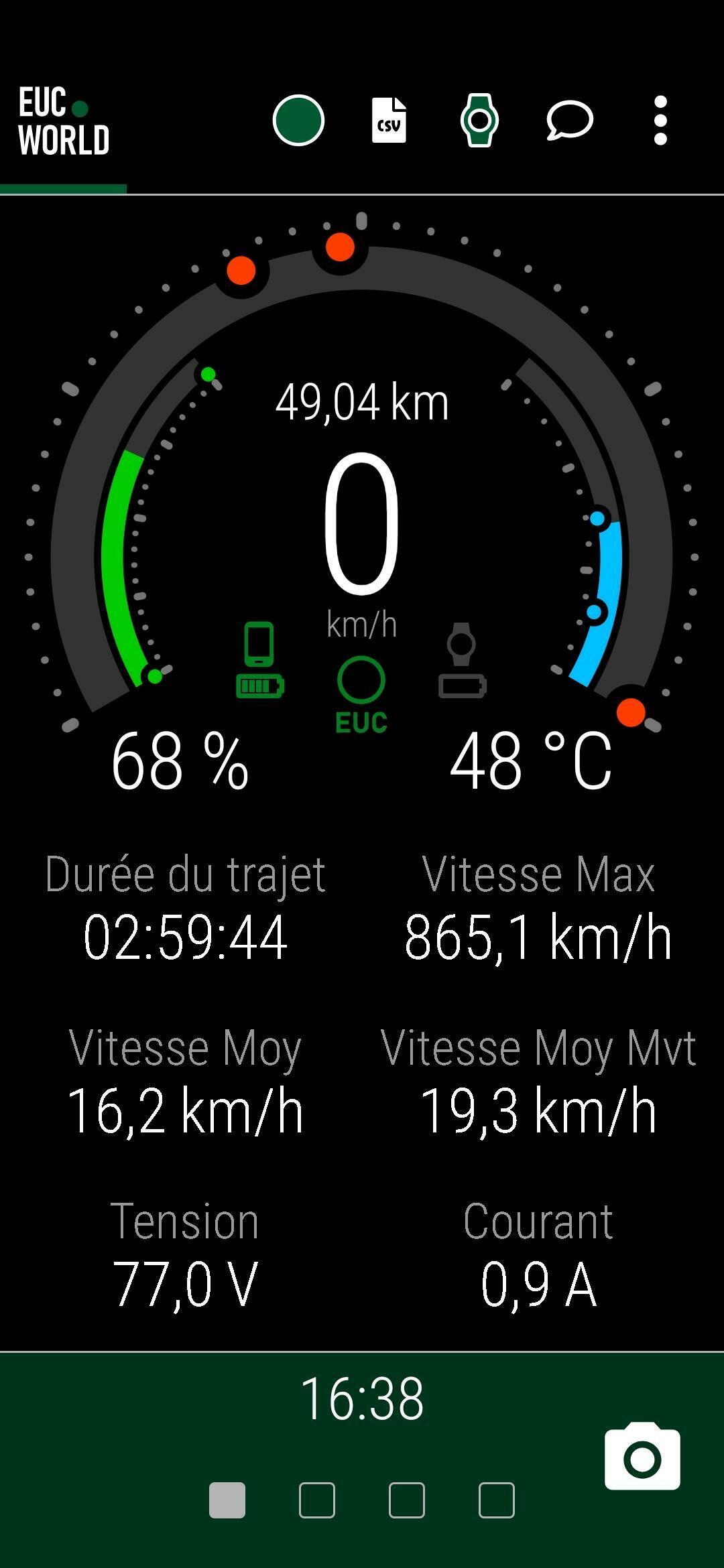The image size is (724, 1568).
Task: Go to the fourth page indicator square
Action: point(497,1500)
